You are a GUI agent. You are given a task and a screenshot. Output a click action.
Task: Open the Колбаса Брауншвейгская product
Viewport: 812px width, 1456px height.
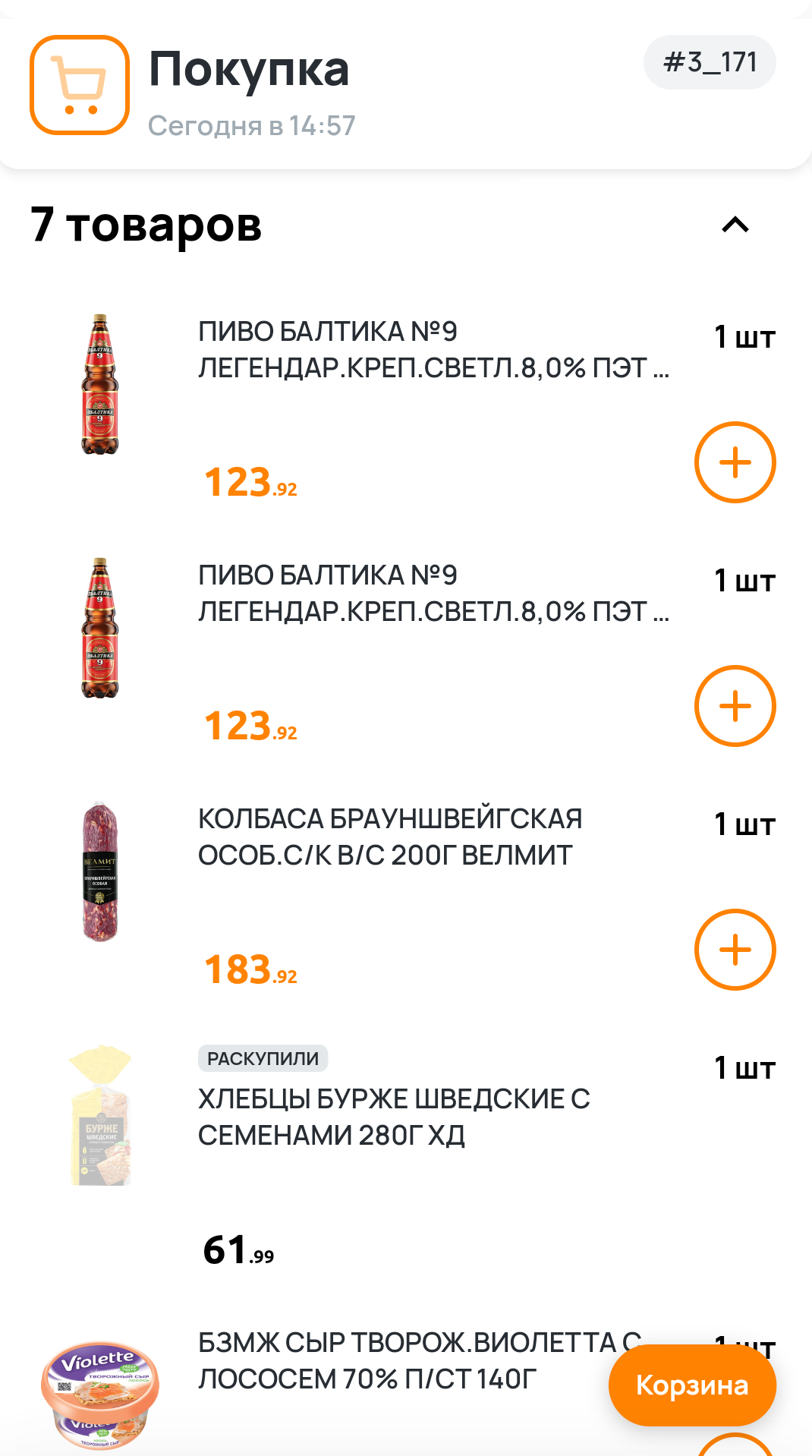click(389, 837)
